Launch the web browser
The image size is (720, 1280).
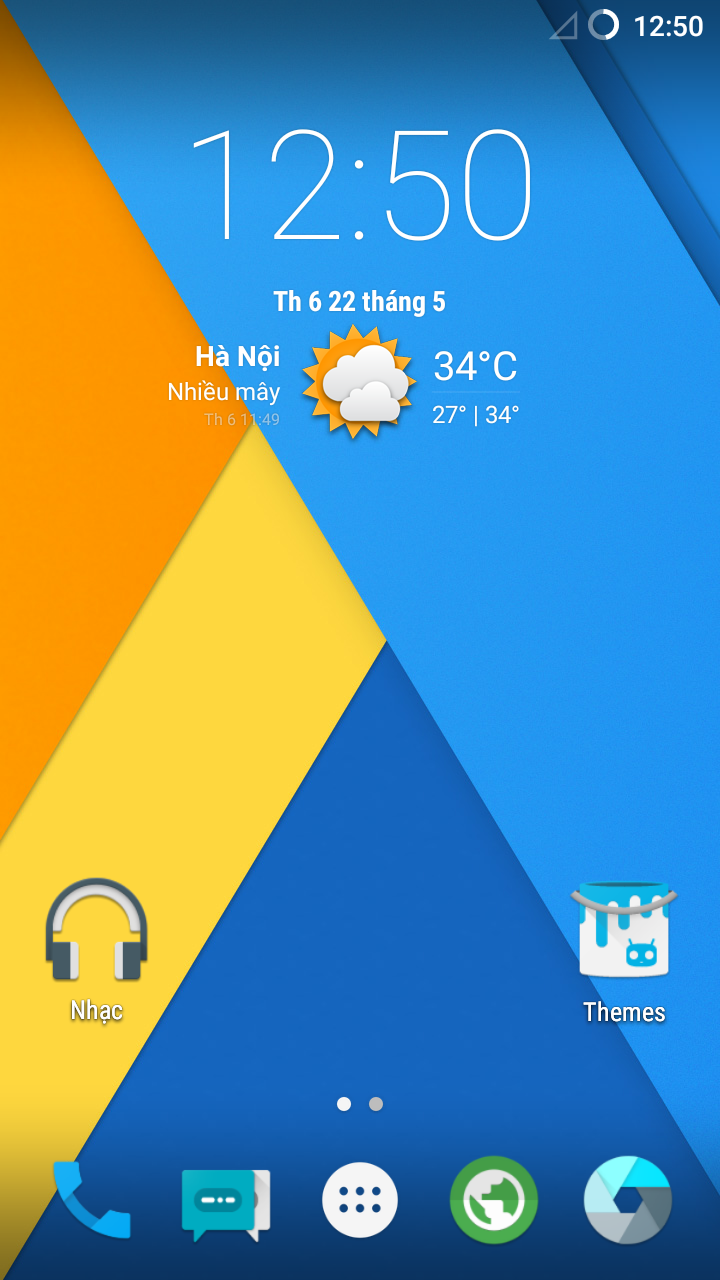[494, 1200]
